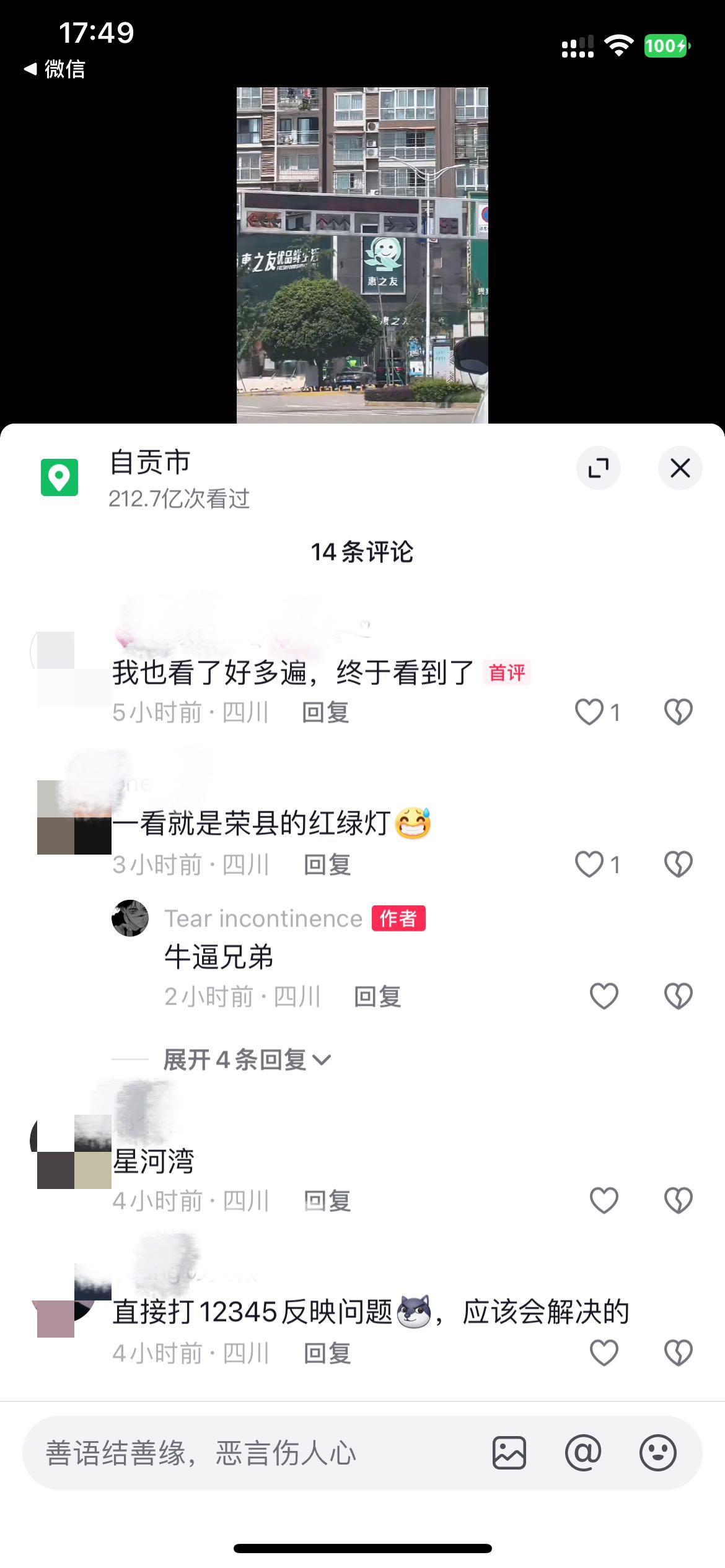Attach an image to your comment
The image size is (725, 1568).
click(x=509, y=1453)
